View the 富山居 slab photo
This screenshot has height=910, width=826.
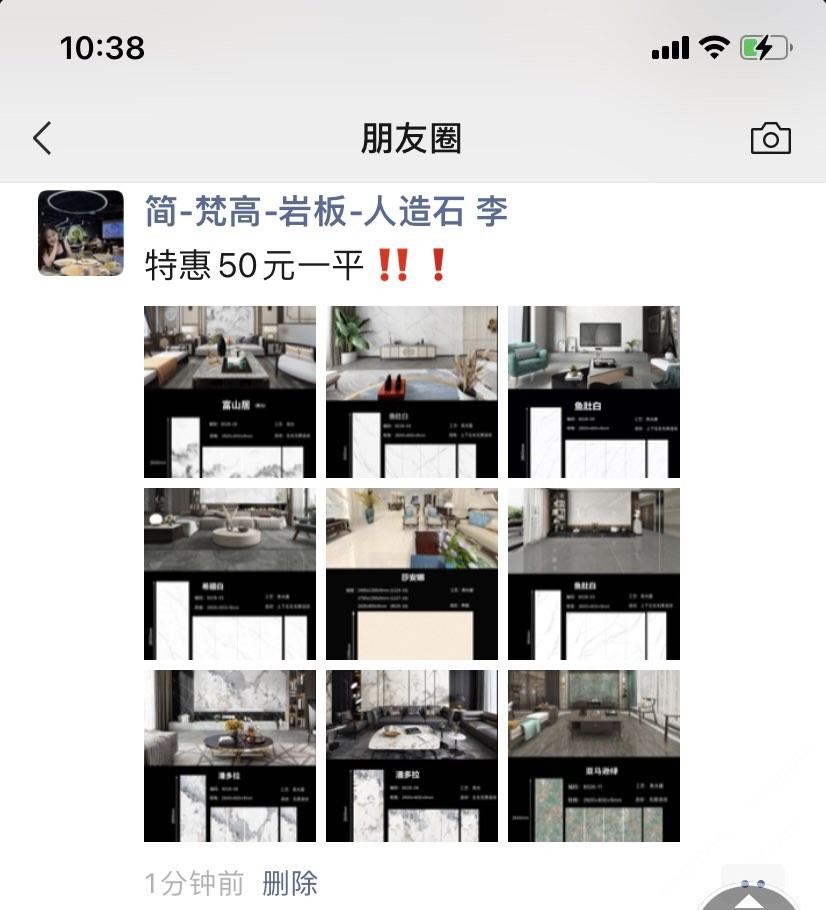coord(230,392)
